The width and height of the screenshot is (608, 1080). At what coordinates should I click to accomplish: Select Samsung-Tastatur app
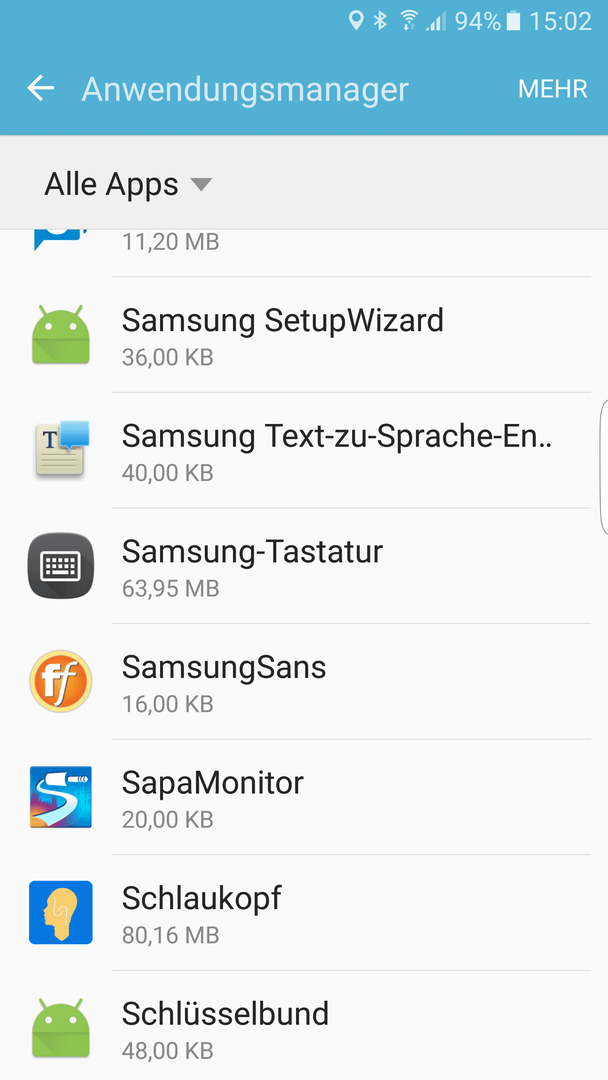pyautogui.click(x=304, y=566)
